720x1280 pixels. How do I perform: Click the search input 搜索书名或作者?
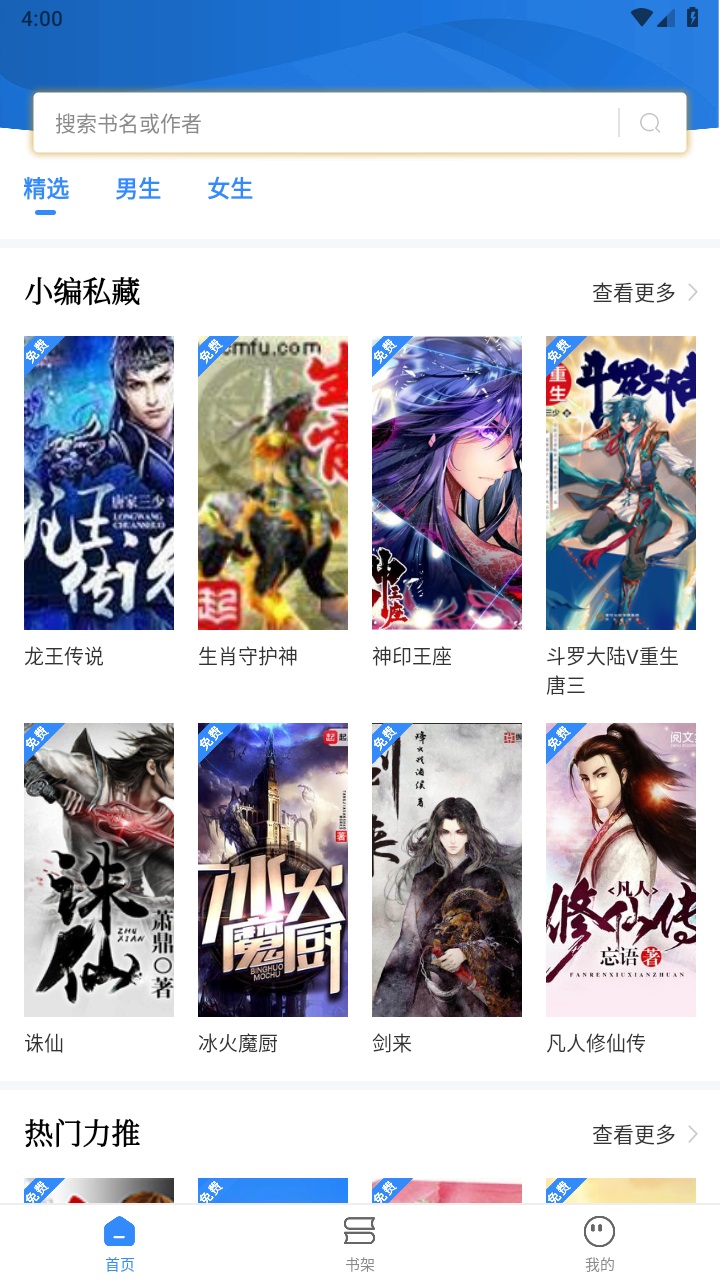pos(200,122)
